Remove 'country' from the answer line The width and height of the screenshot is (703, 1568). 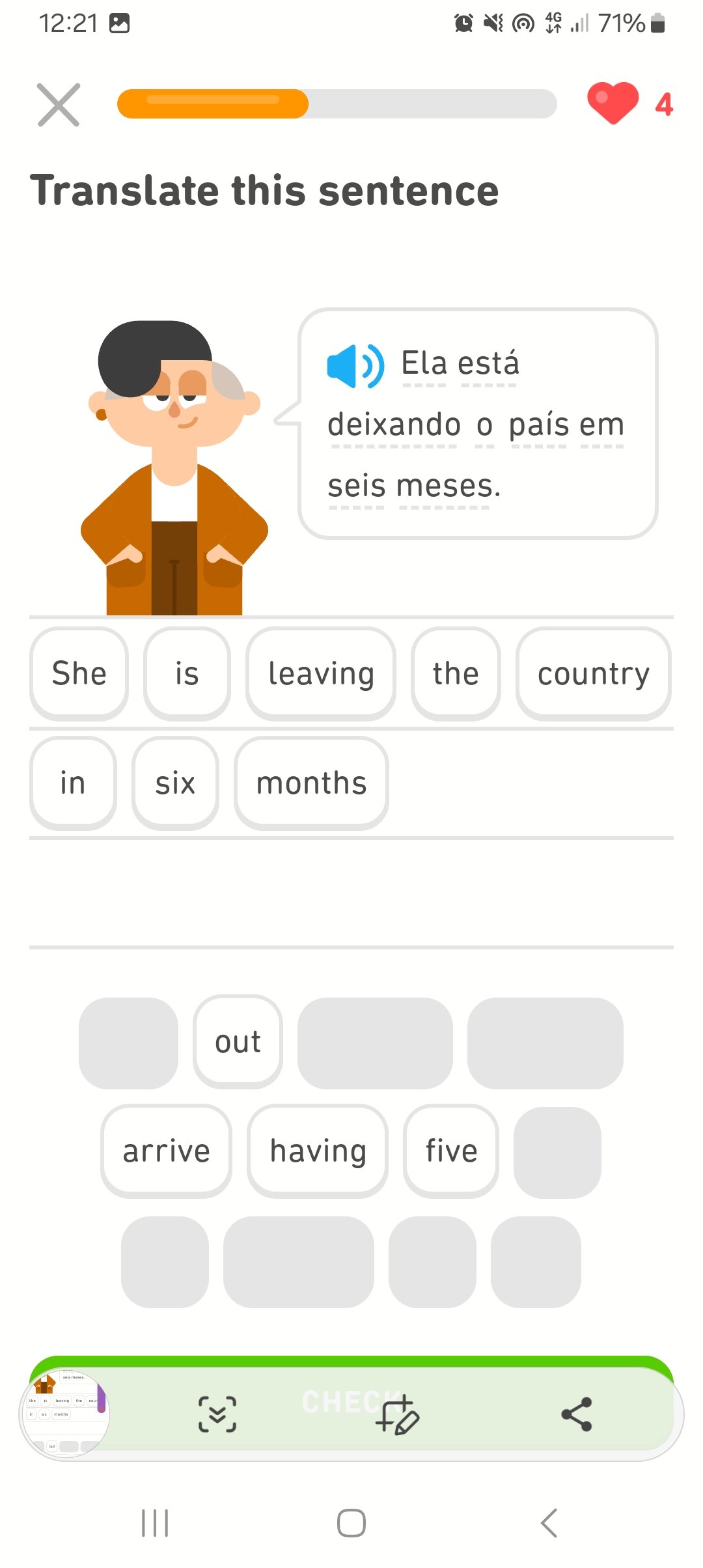pos(593,673)
